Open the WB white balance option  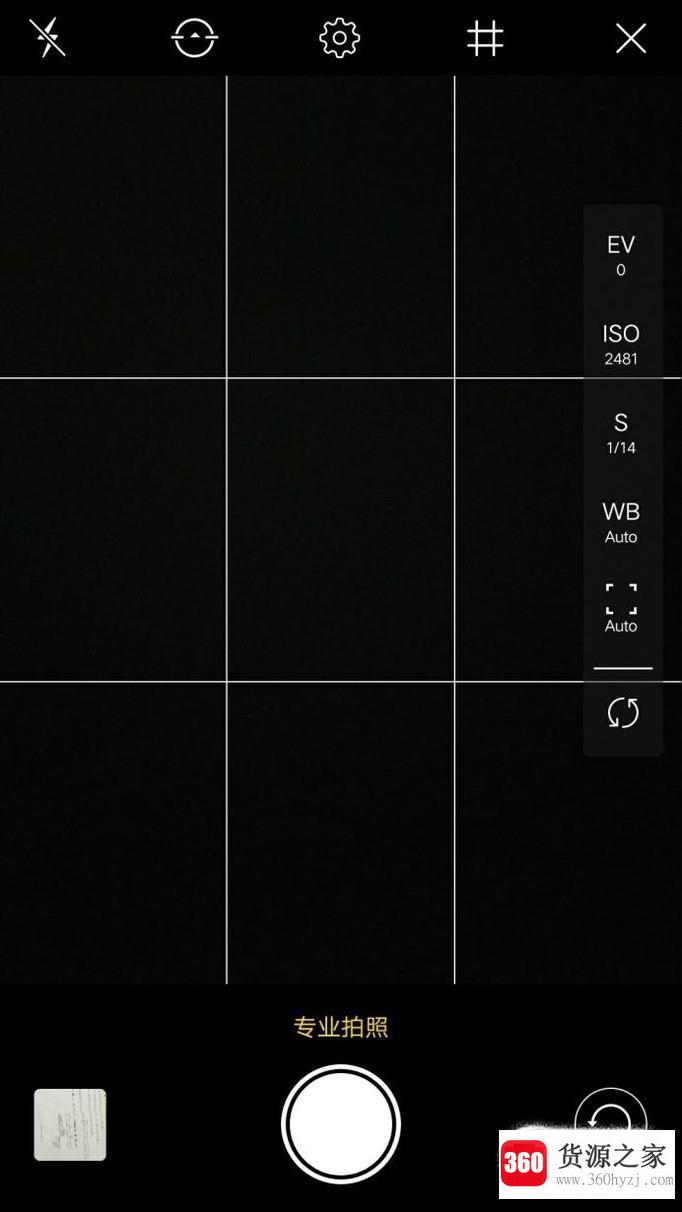coord(621,522)
